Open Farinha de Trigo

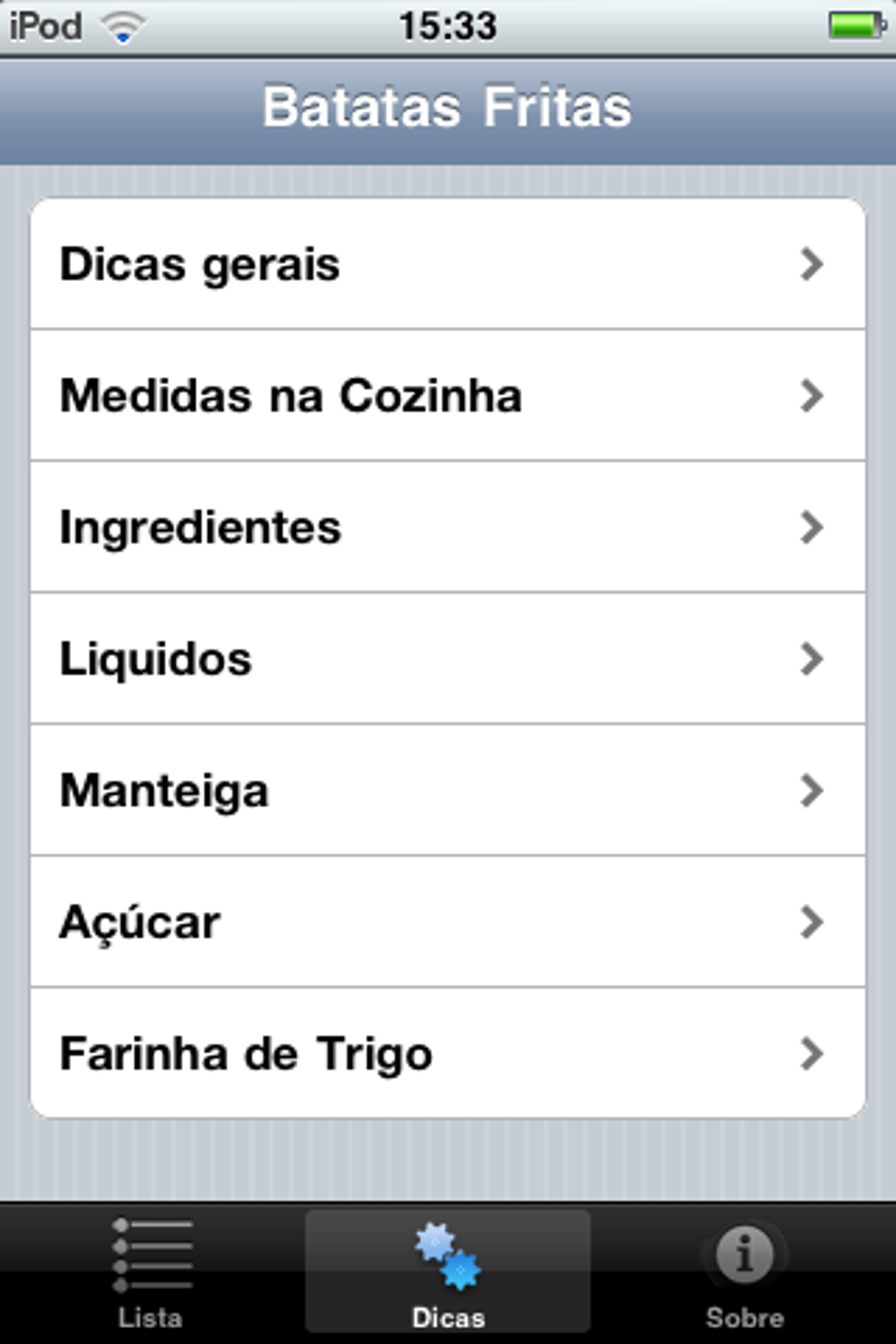coord(448,1053)
